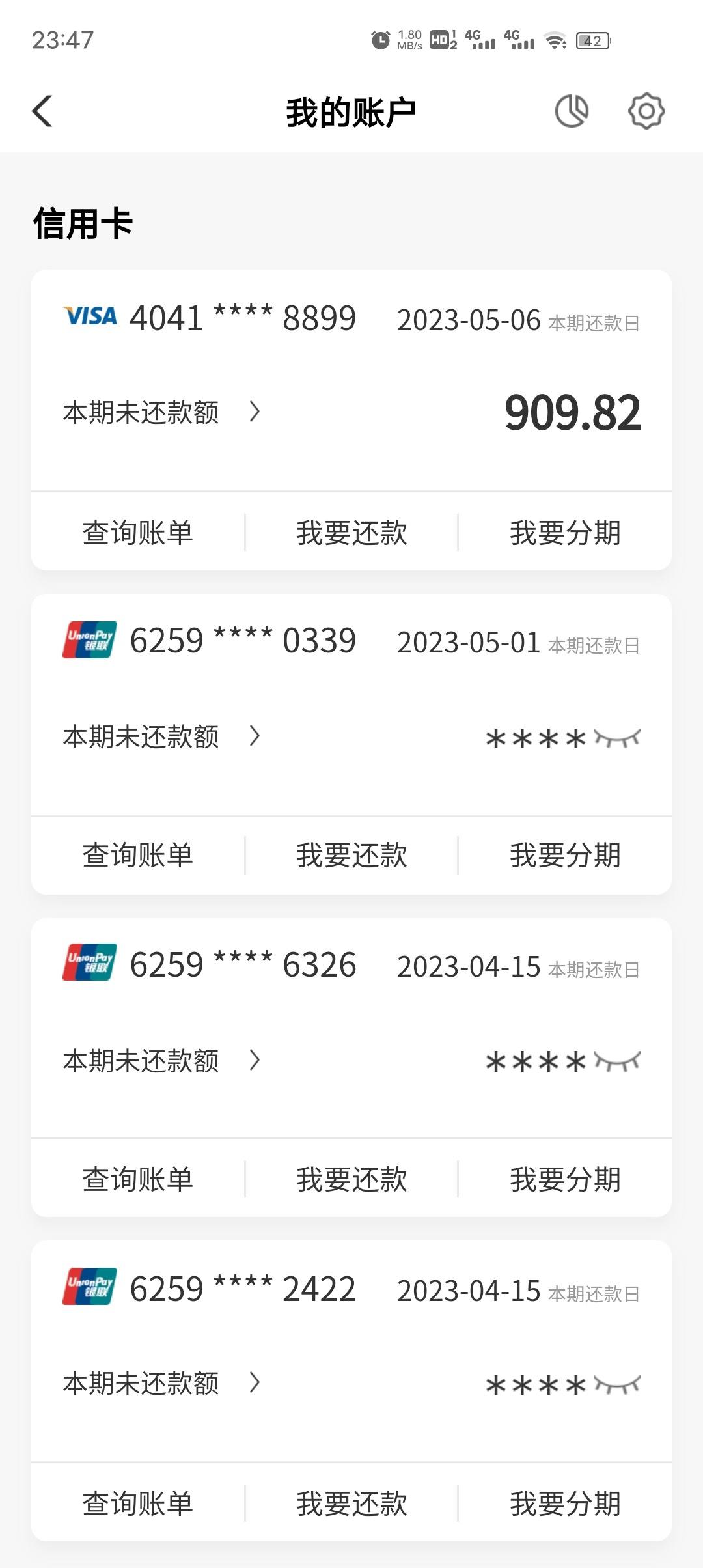703x1568 pixels.
Task: Repay card ending 2422
Action: 351,1503
